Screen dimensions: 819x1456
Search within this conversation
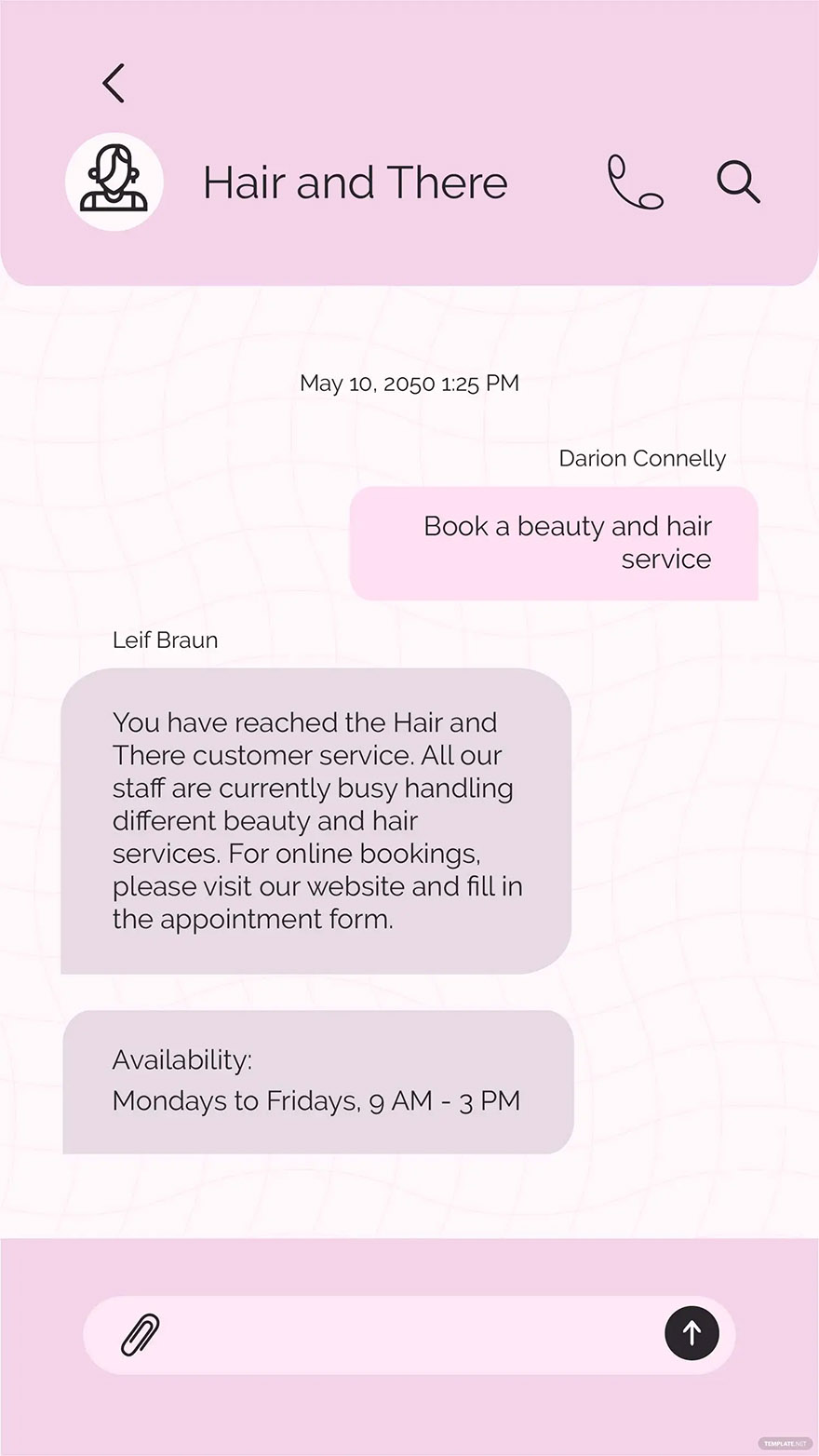click(738, 182)
